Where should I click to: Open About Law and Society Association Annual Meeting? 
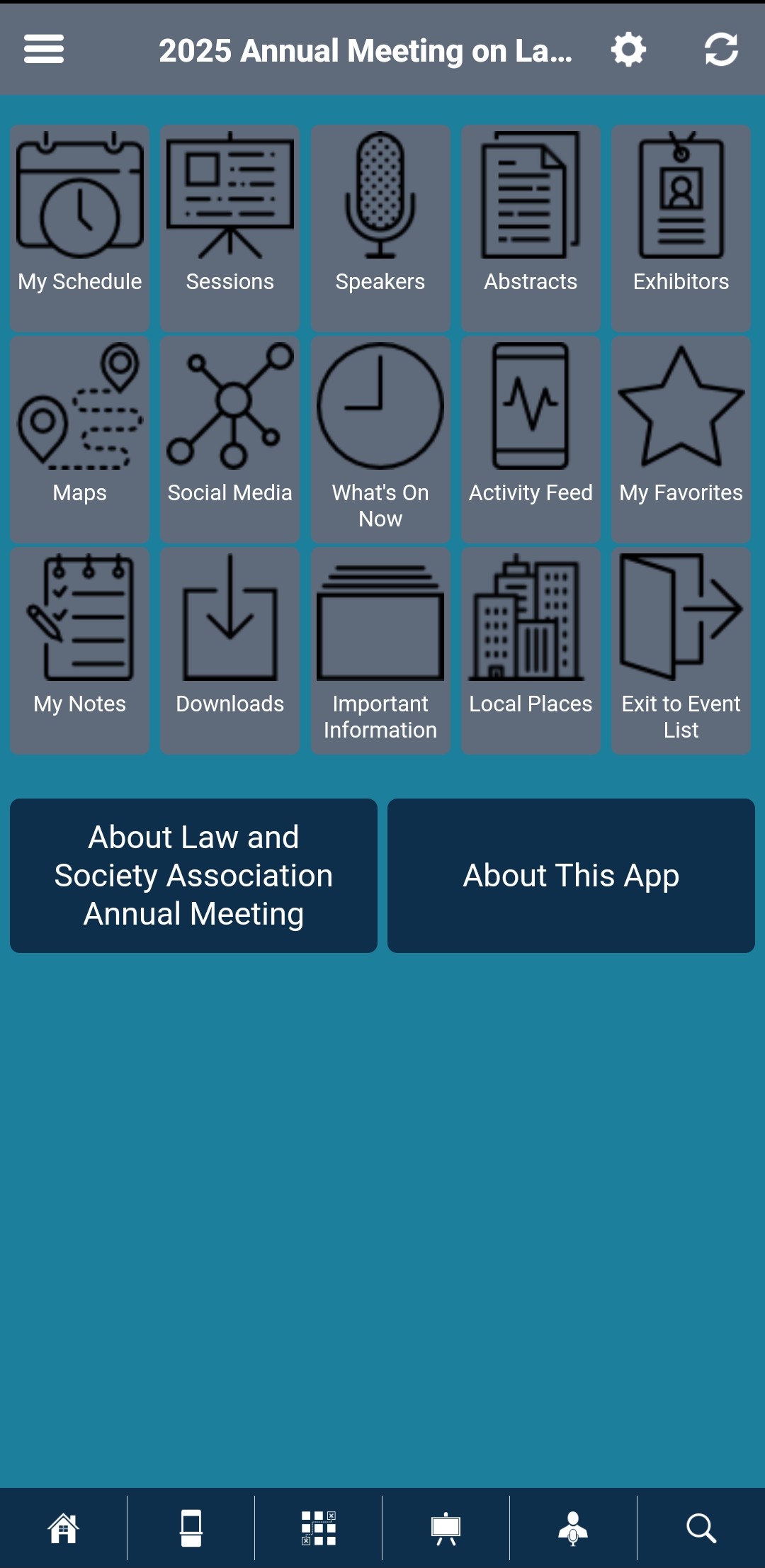pyautogui.click(x=193, y=876)
